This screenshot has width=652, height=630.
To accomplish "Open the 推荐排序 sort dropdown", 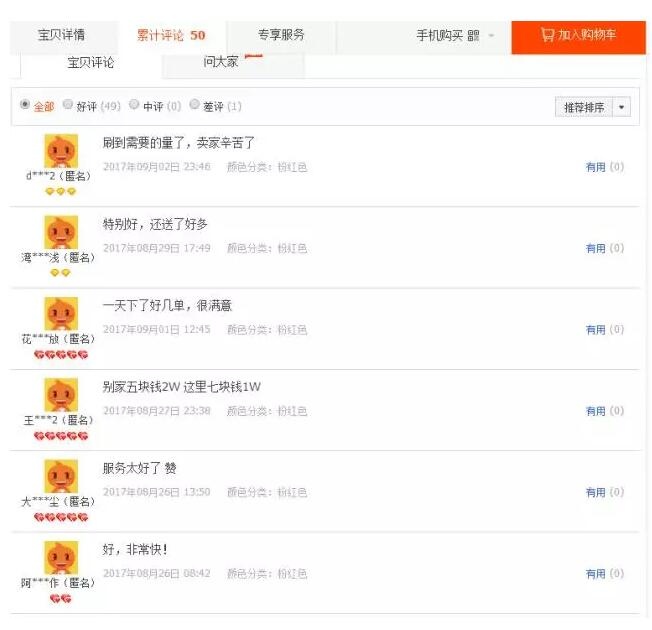I will point(592,107).
